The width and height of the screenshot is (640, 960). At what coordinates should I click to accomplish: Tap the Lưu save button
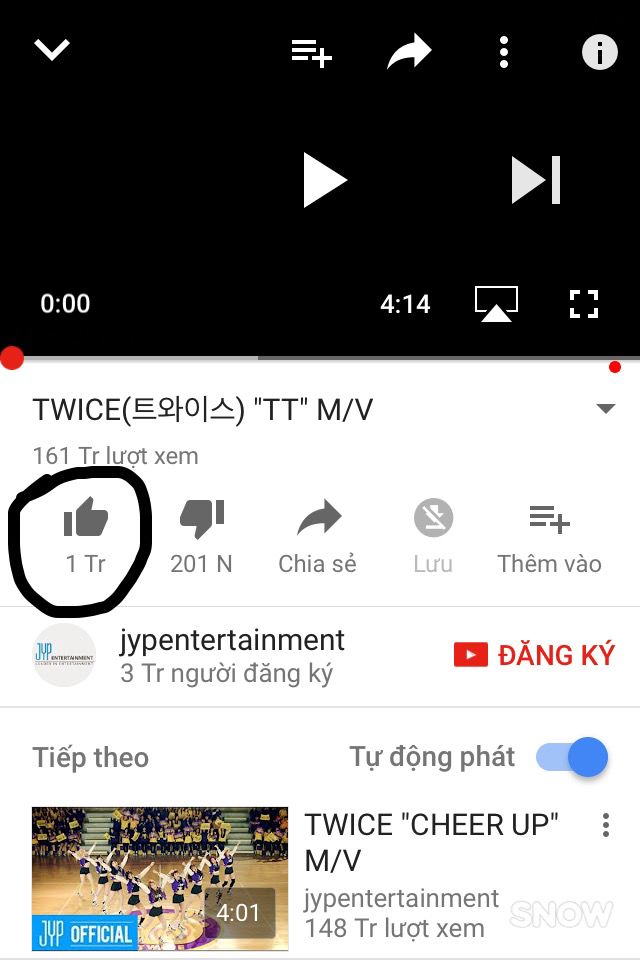point(433,535)
